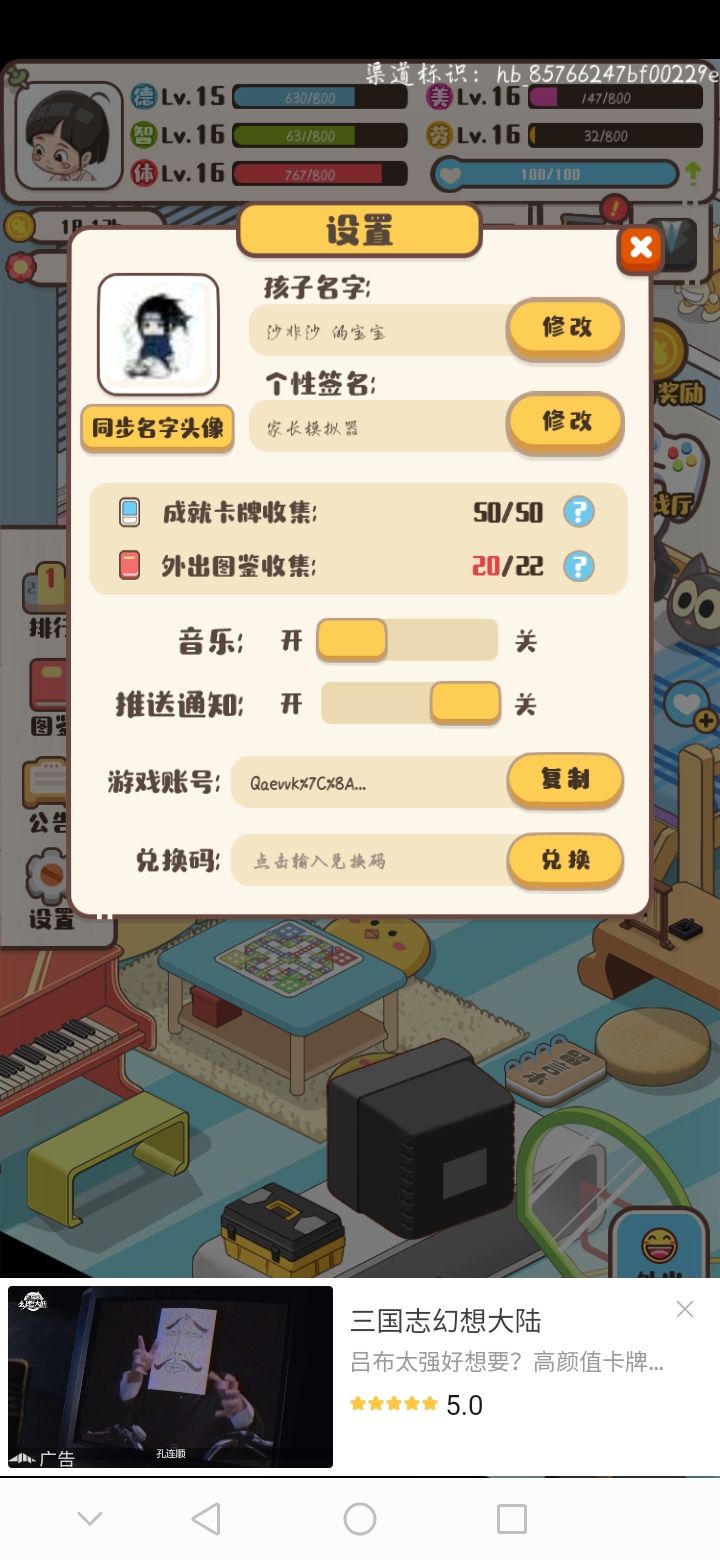The height and width of the screenshot is (1560, 720).
Task: Open the 三国志幻想大陆 ad banner
Action: tap(360, 1376)
